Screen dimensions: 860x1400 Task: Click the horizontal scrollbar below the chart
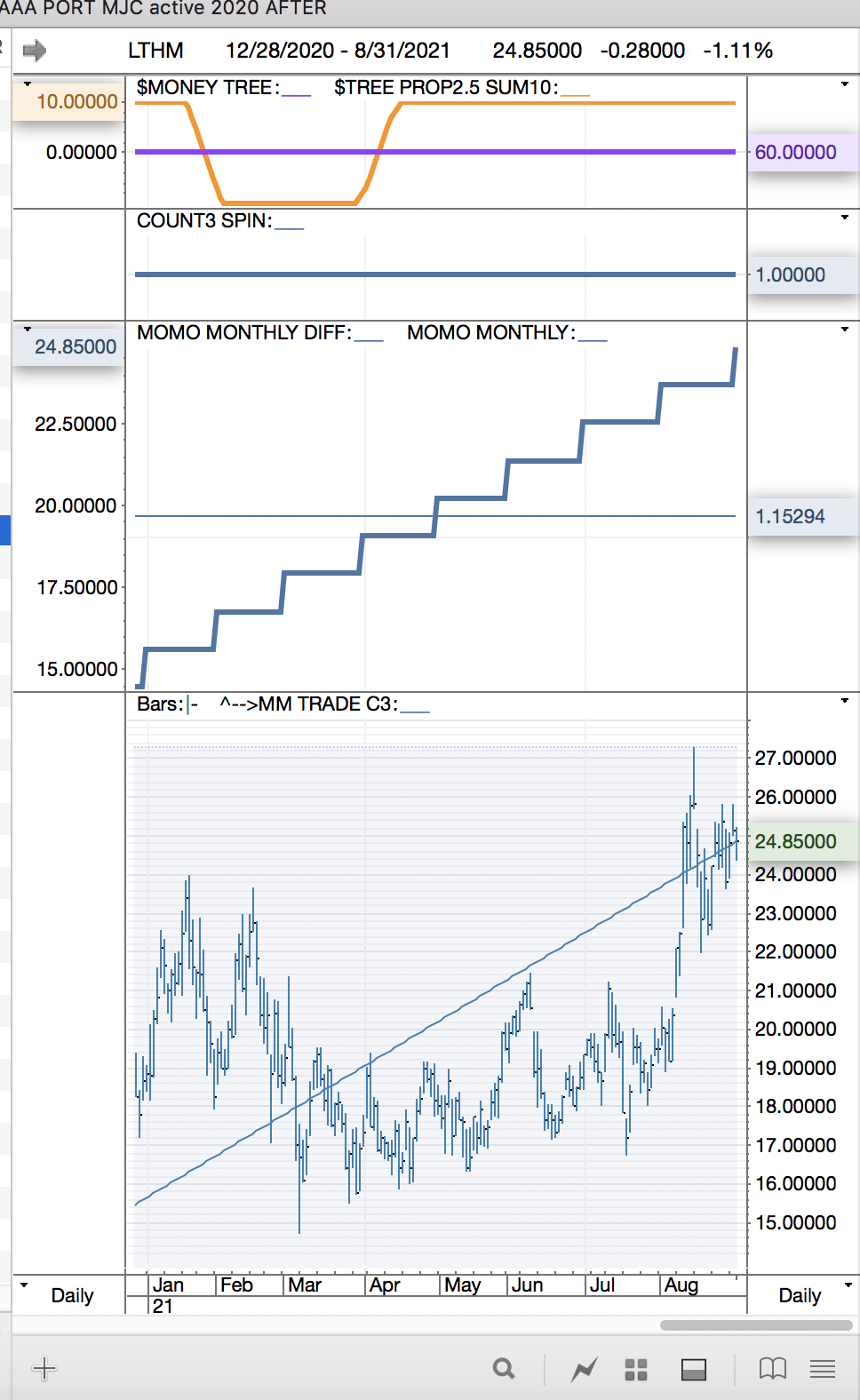point(756,1325)
